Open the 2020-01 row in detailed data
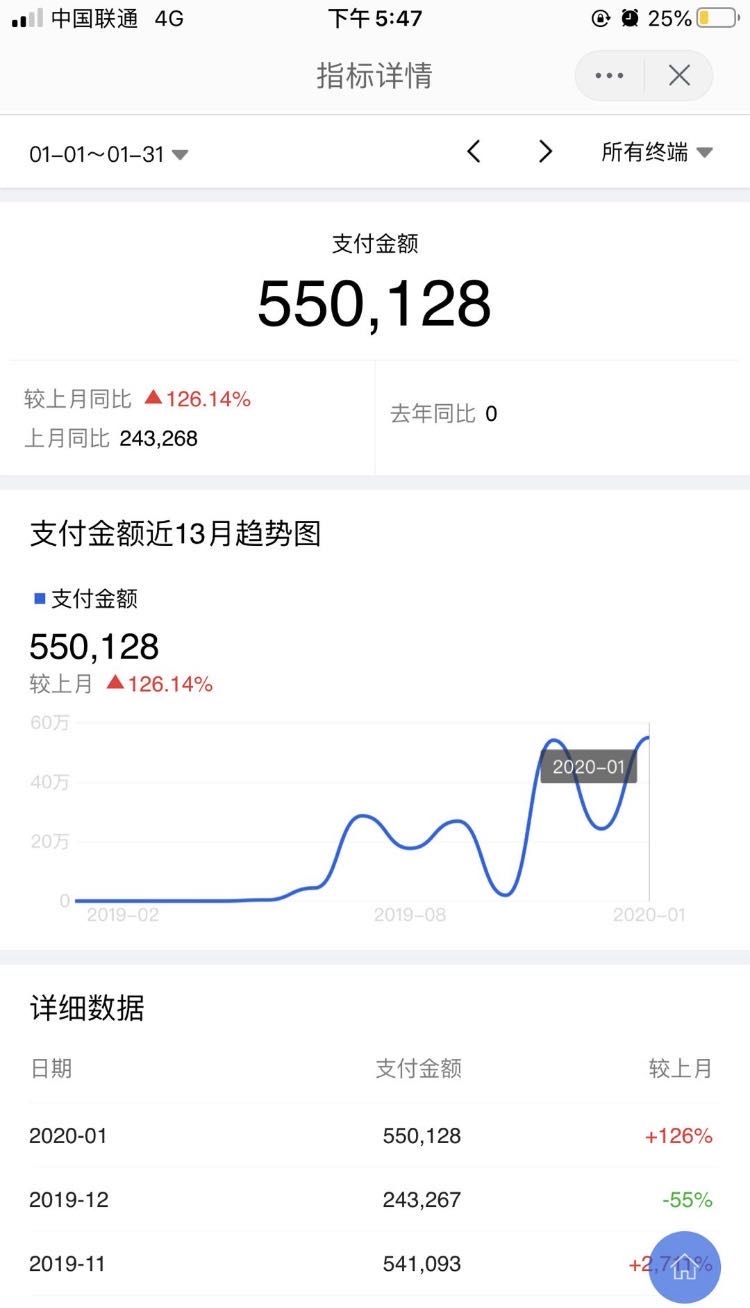750x1308 pixels. pos(66,1135)
